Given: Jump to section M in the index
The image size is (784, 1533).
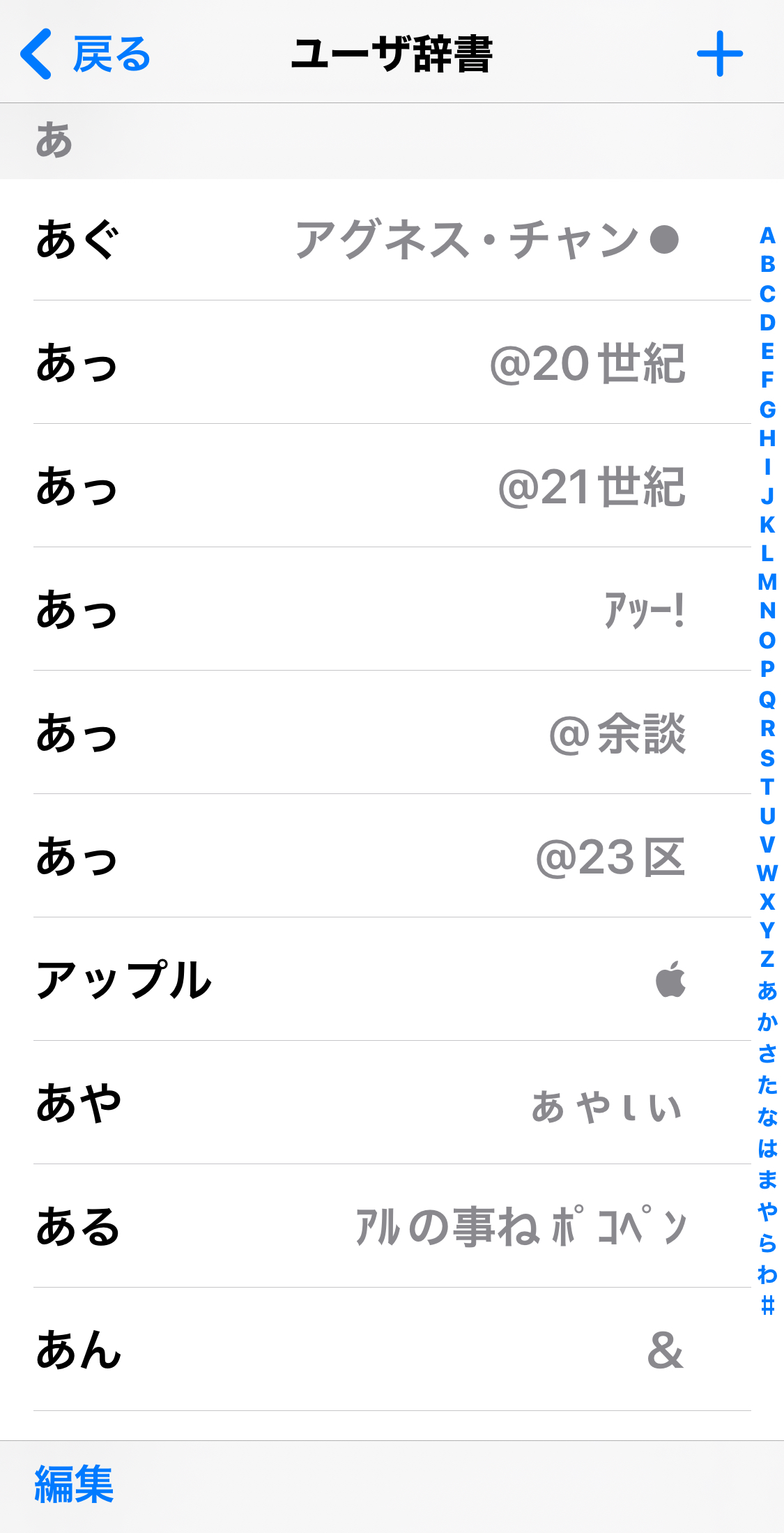Looking at the screenshot, I should click(767, 582).
